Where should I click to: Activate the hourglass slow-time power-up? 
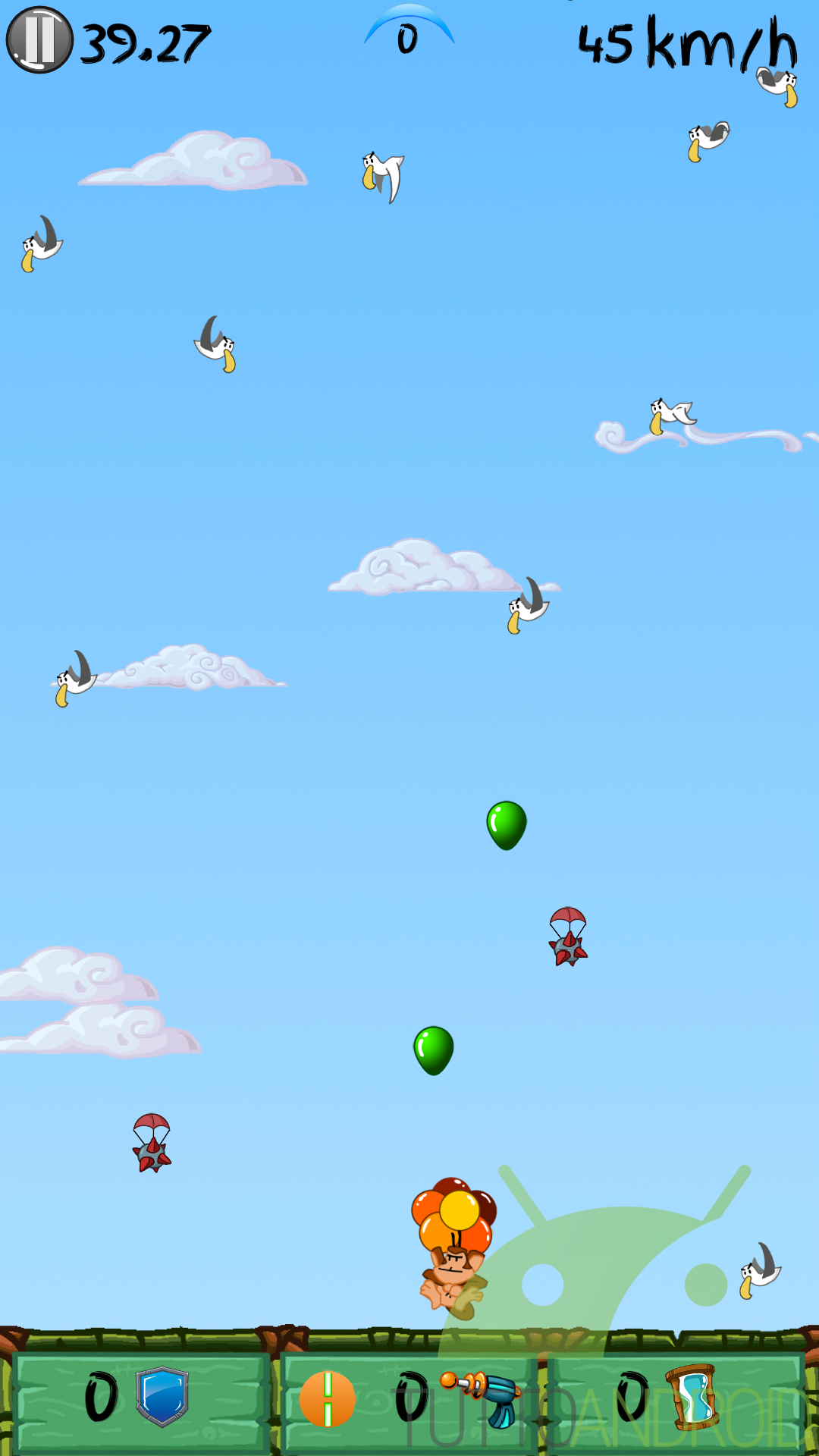(692, 1397)
